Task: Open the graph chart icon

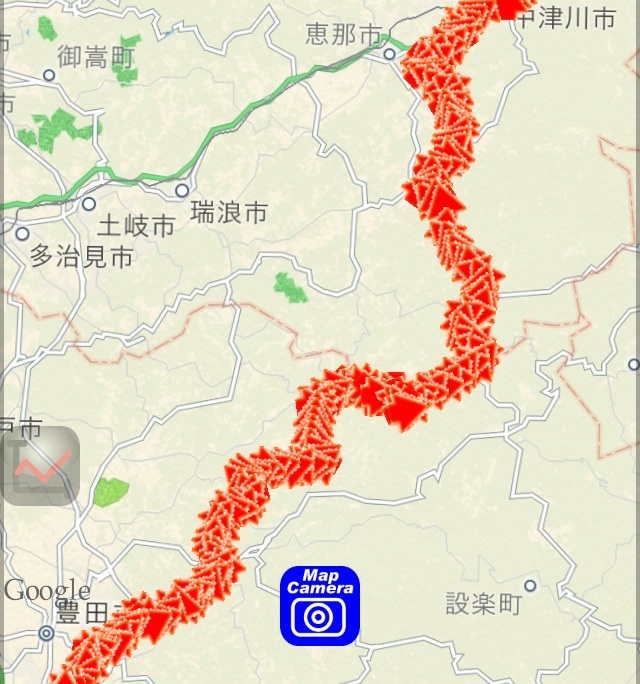Action: [42, 465]
